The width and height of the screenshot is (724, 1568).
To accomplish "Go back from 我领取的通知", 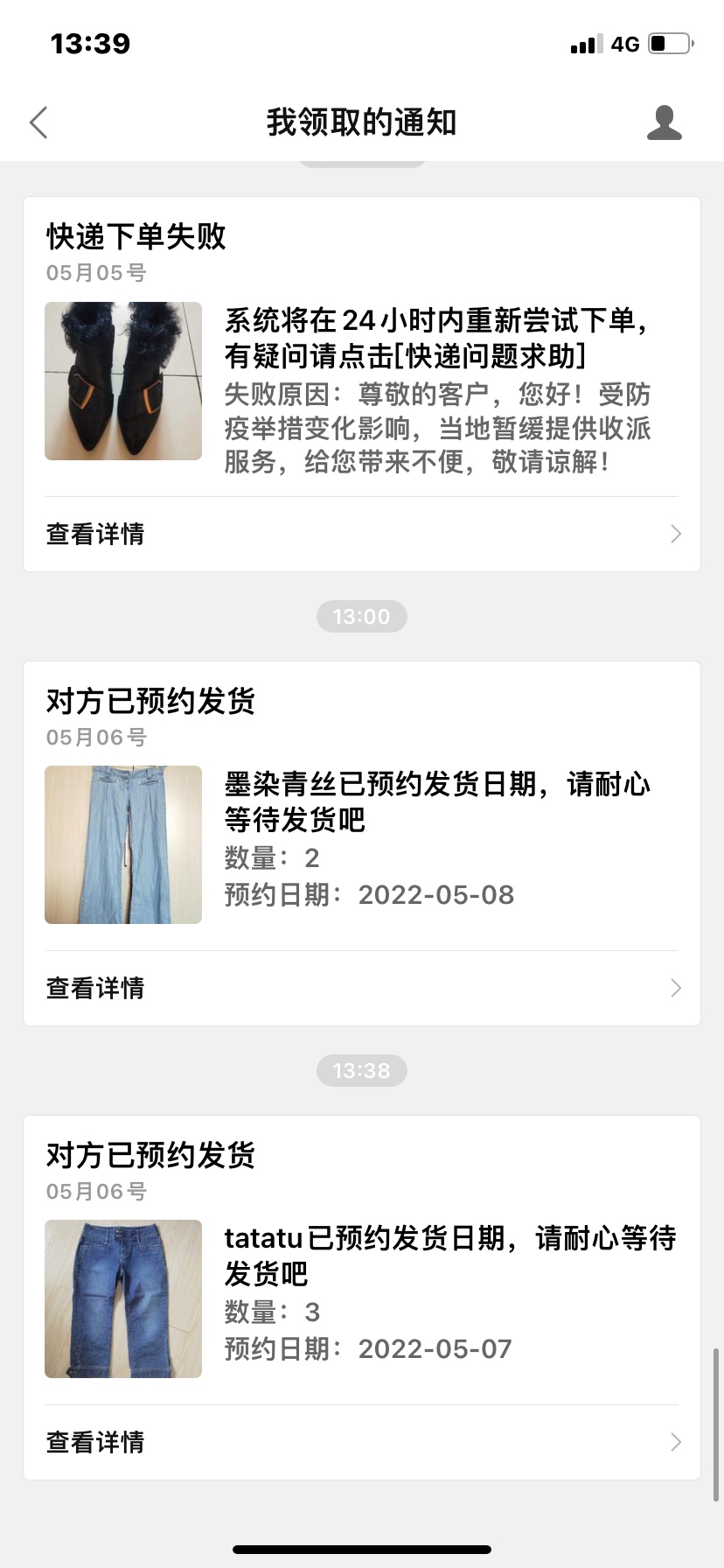I will (x=38, y=123).
